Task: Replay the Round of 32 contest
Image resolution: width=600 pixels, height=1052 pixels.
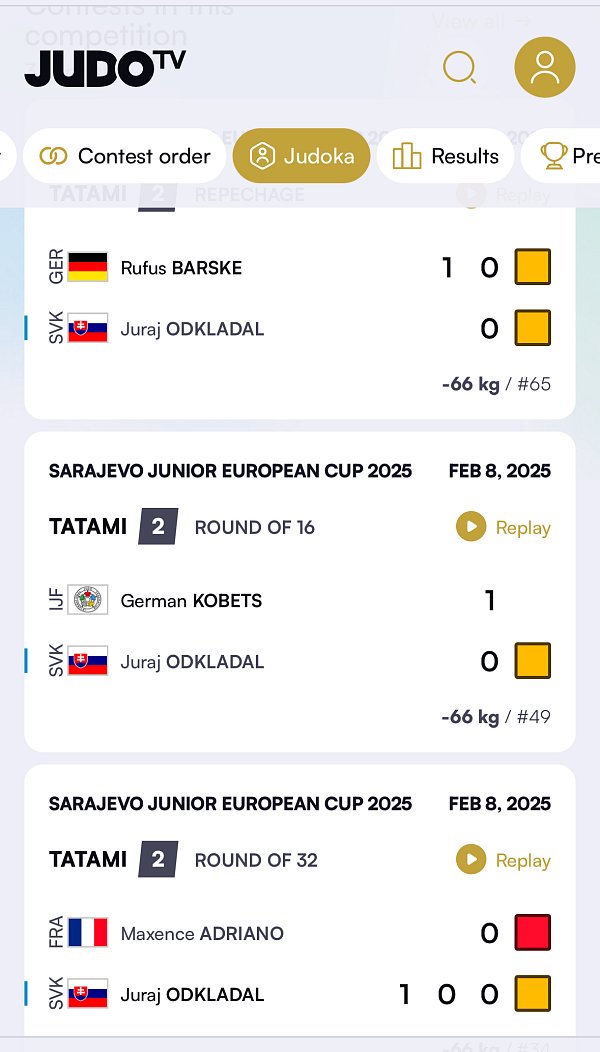Action: pos(503,859)
